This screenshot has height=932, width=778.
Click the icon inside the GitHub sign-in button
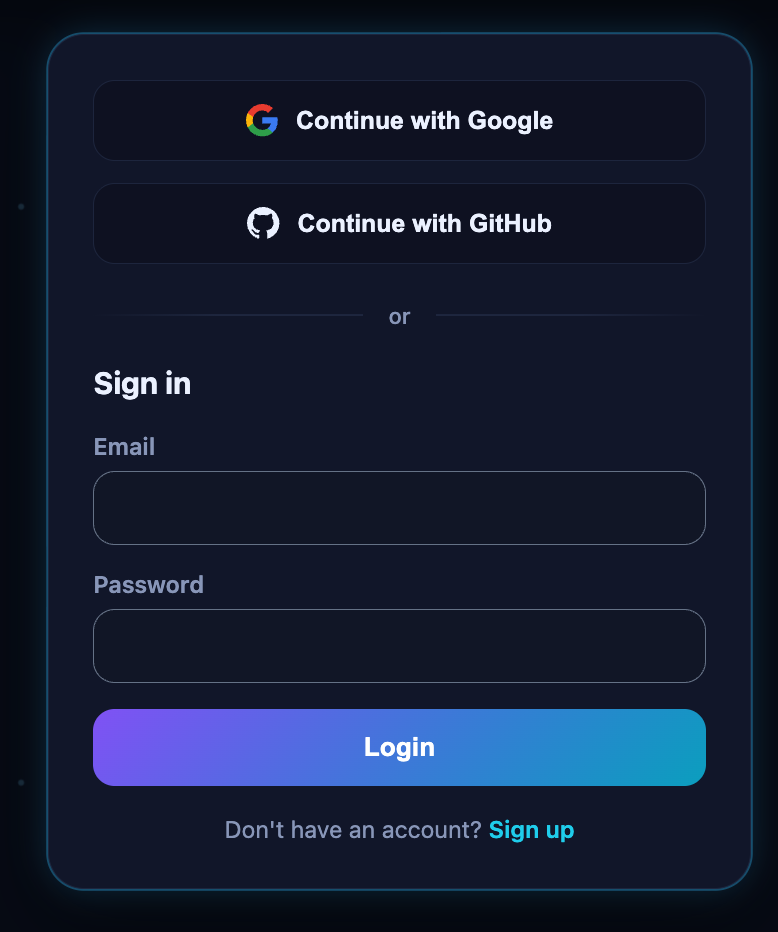263,223
